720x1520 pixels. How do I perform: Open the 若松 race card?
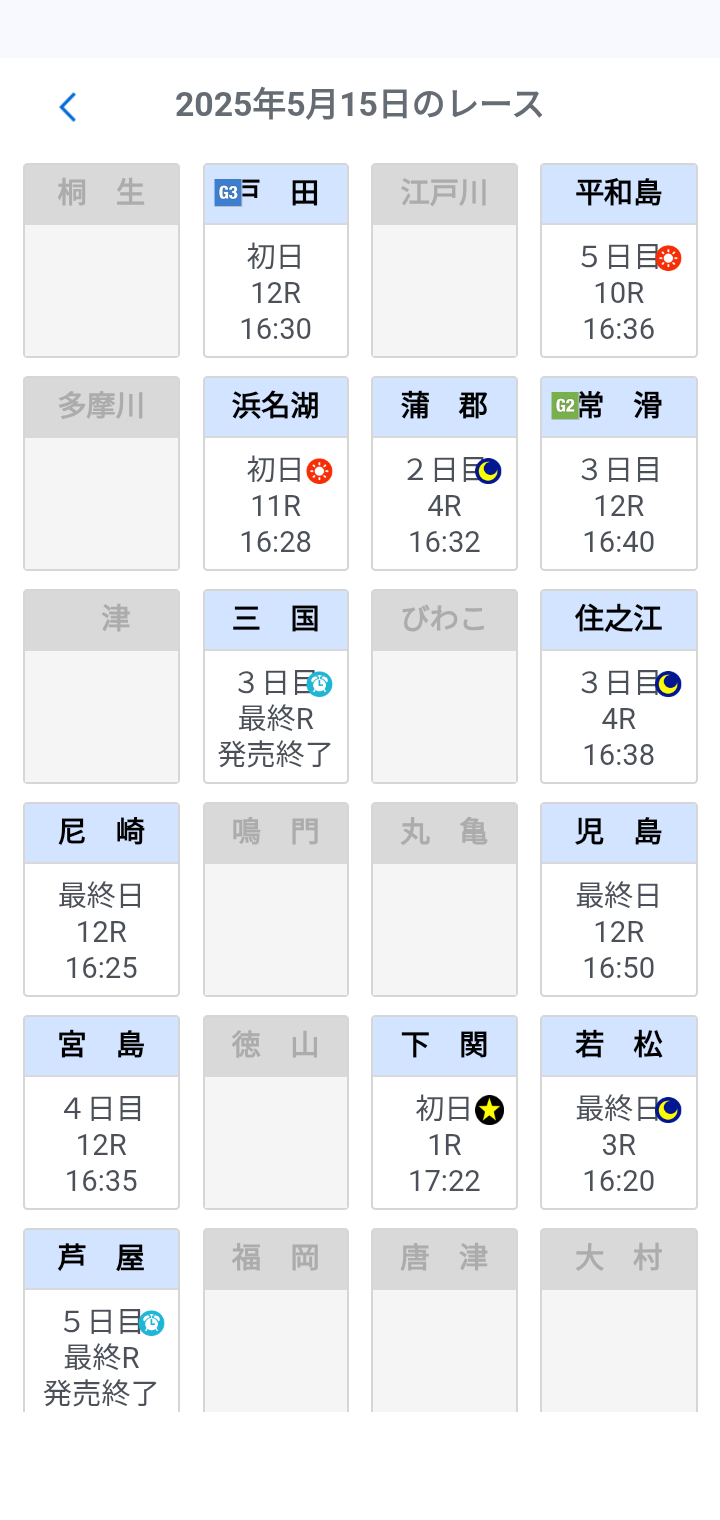[618, 1113]
